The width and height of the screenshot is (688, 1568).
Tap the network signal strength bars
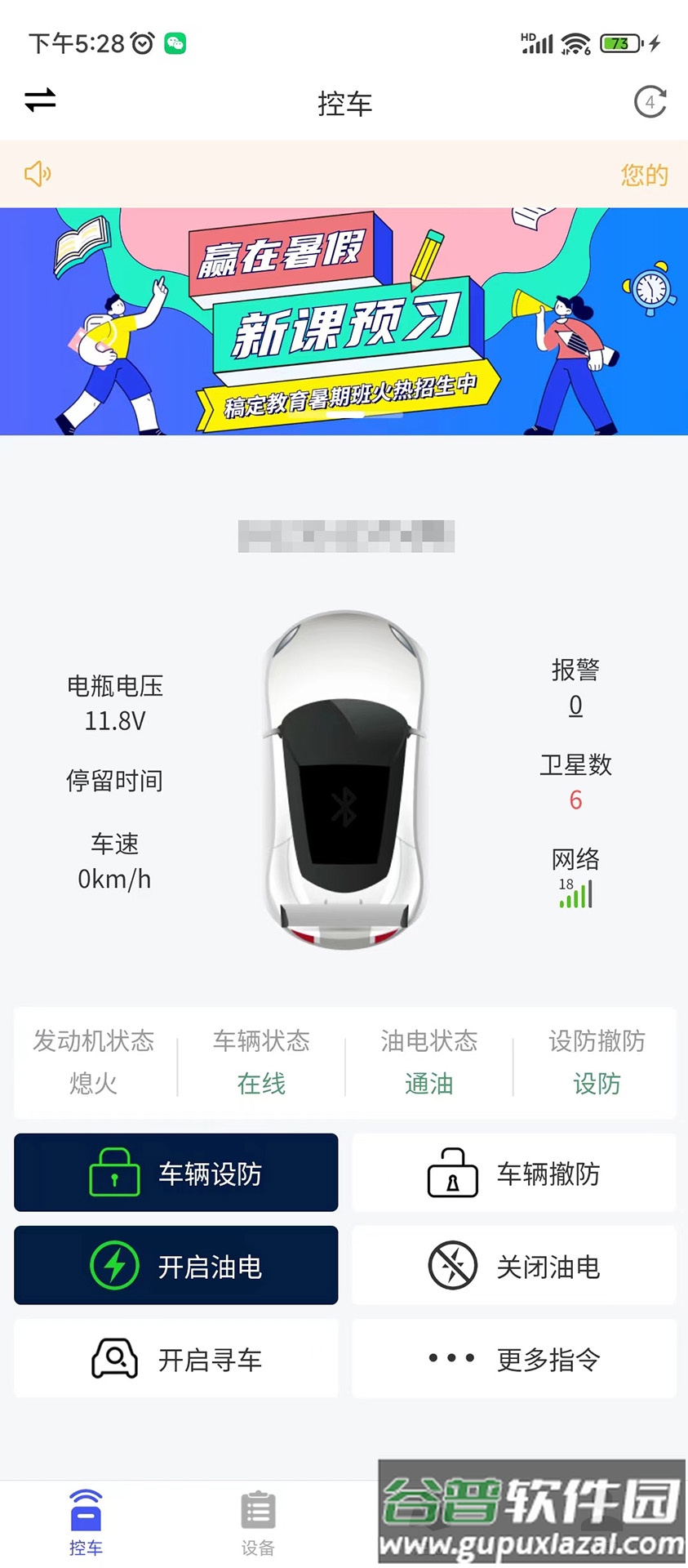point(576,897)
